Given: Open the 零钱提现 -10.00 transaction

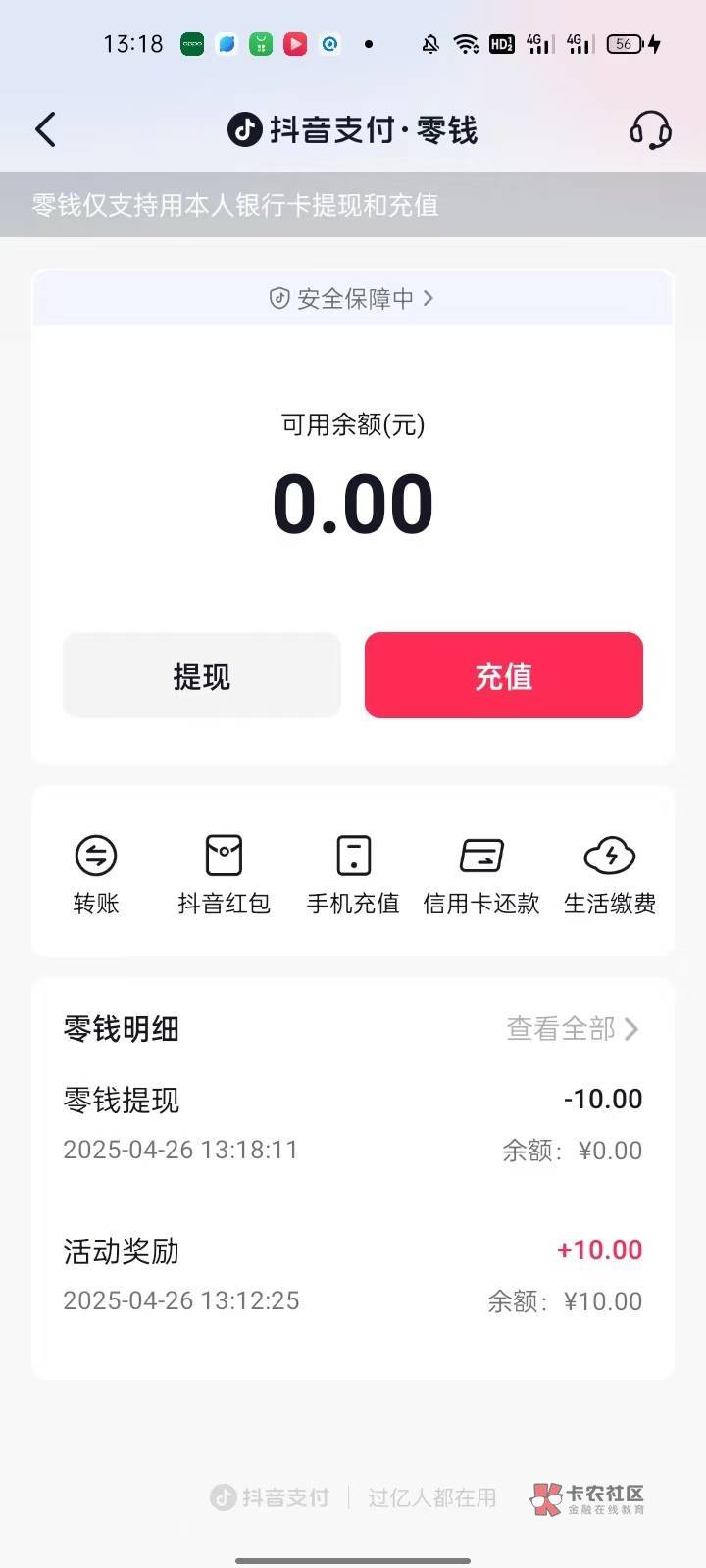Looking at the screenshot, I should point(353,1124).
